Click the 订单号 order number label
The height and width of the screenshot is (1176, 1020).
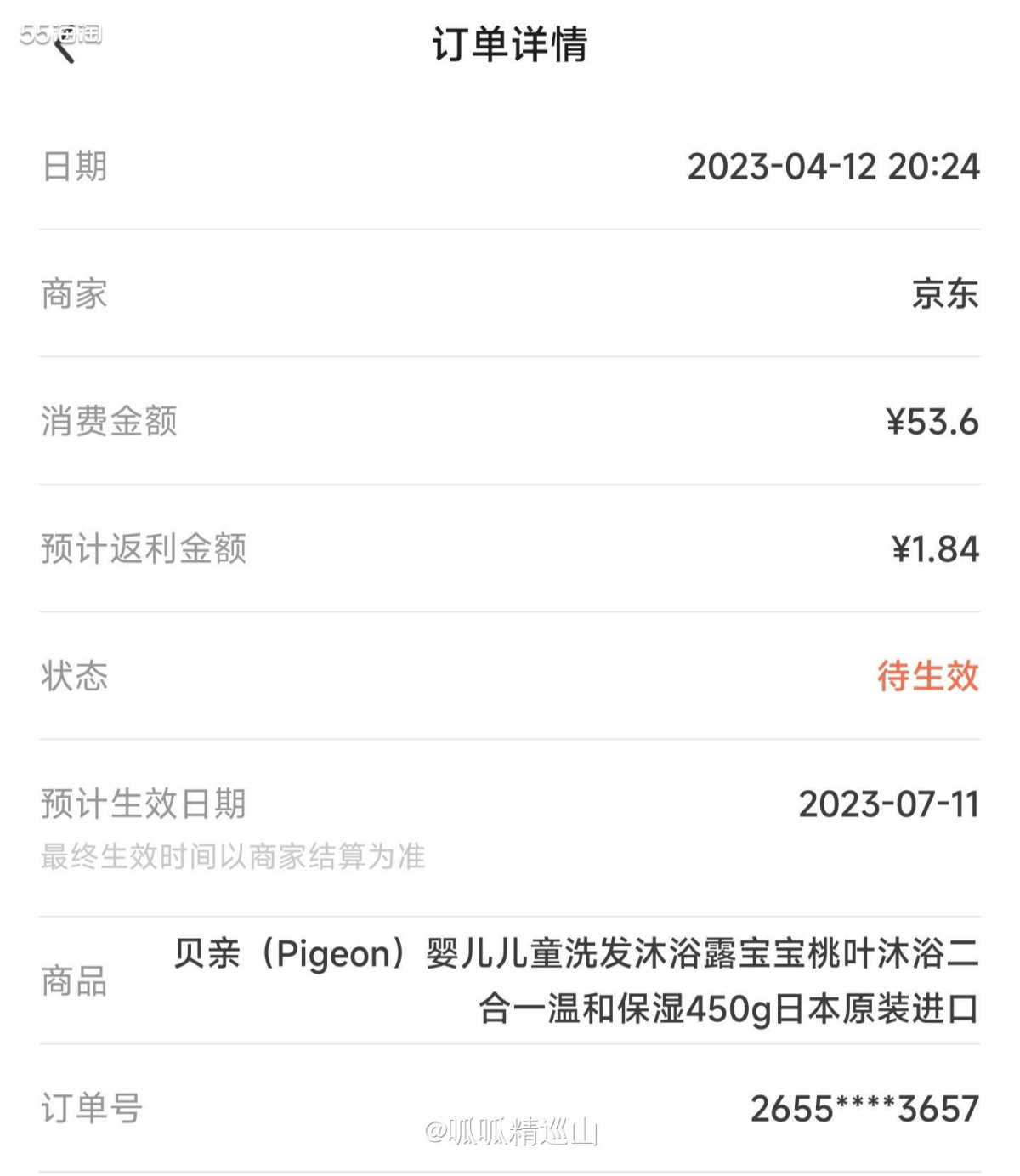93,1107
